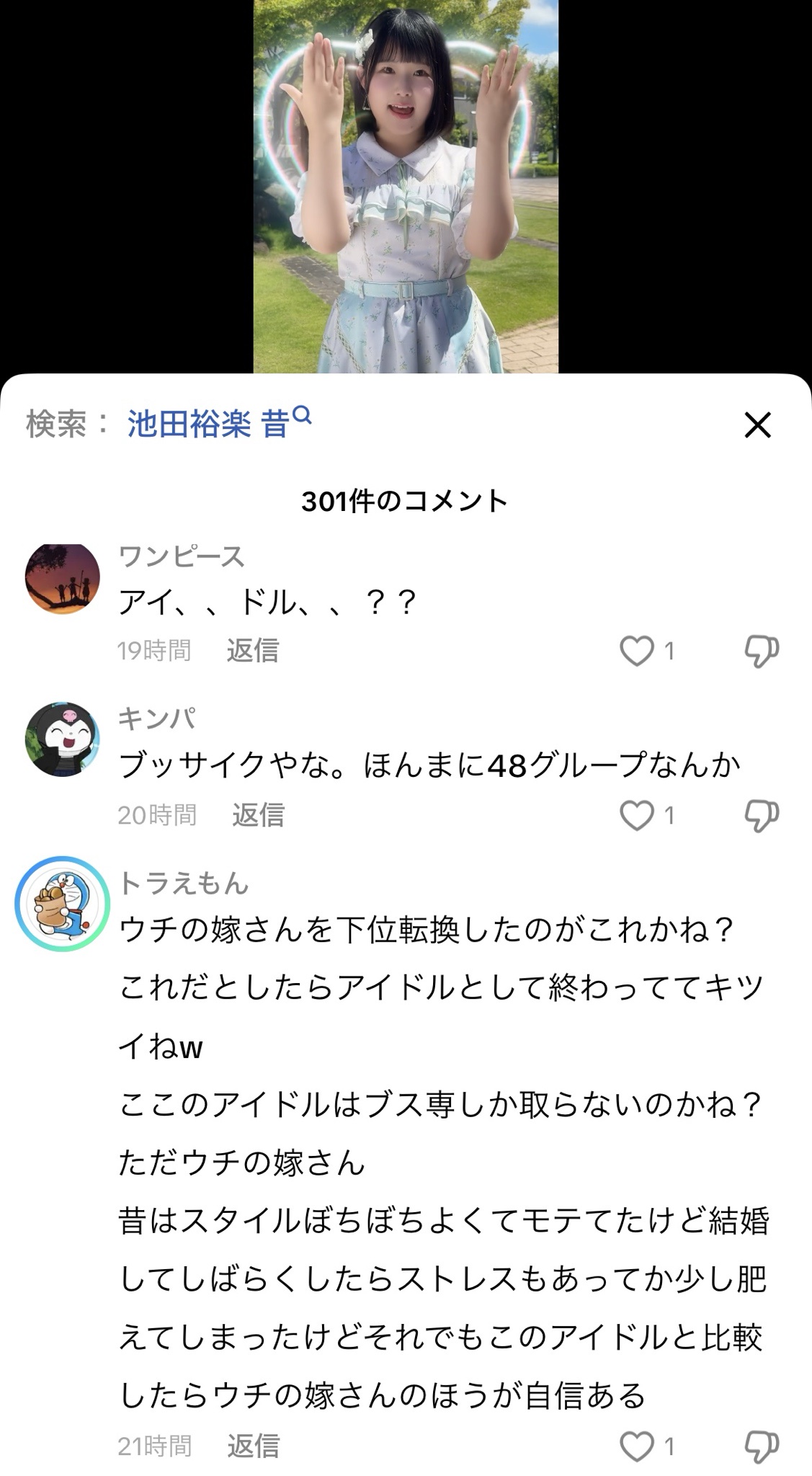Viewport: 812px width, 1476px height.
Task: Open トラえもん's profile avatar
Action: click(x=63, y=904)
